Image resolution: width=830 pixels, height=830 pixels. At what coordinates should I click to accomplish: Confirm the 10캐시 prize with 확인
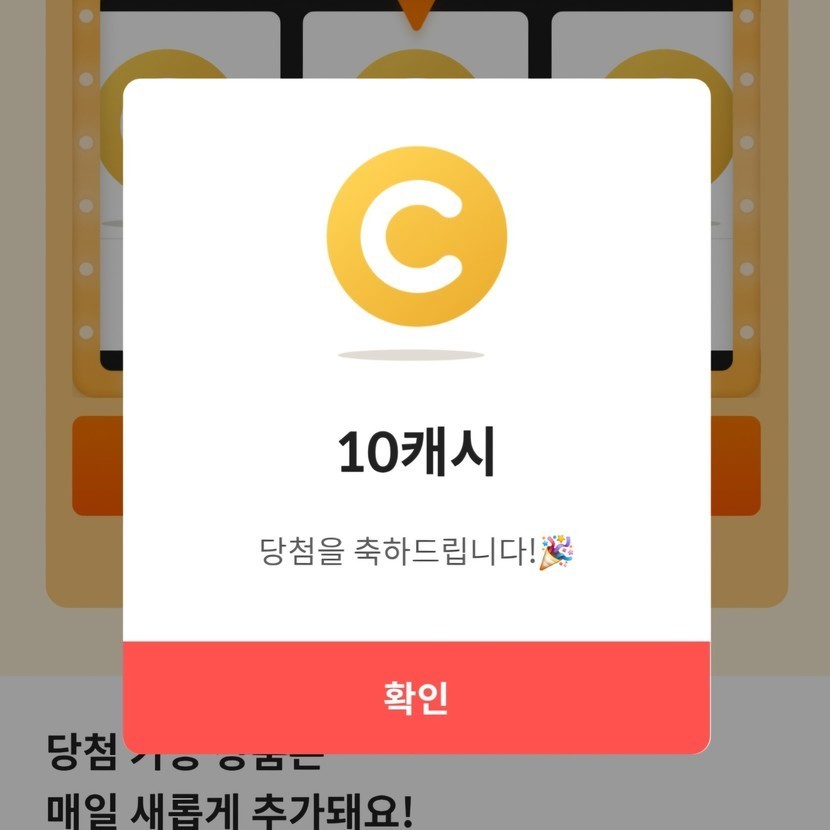(416, 697)
